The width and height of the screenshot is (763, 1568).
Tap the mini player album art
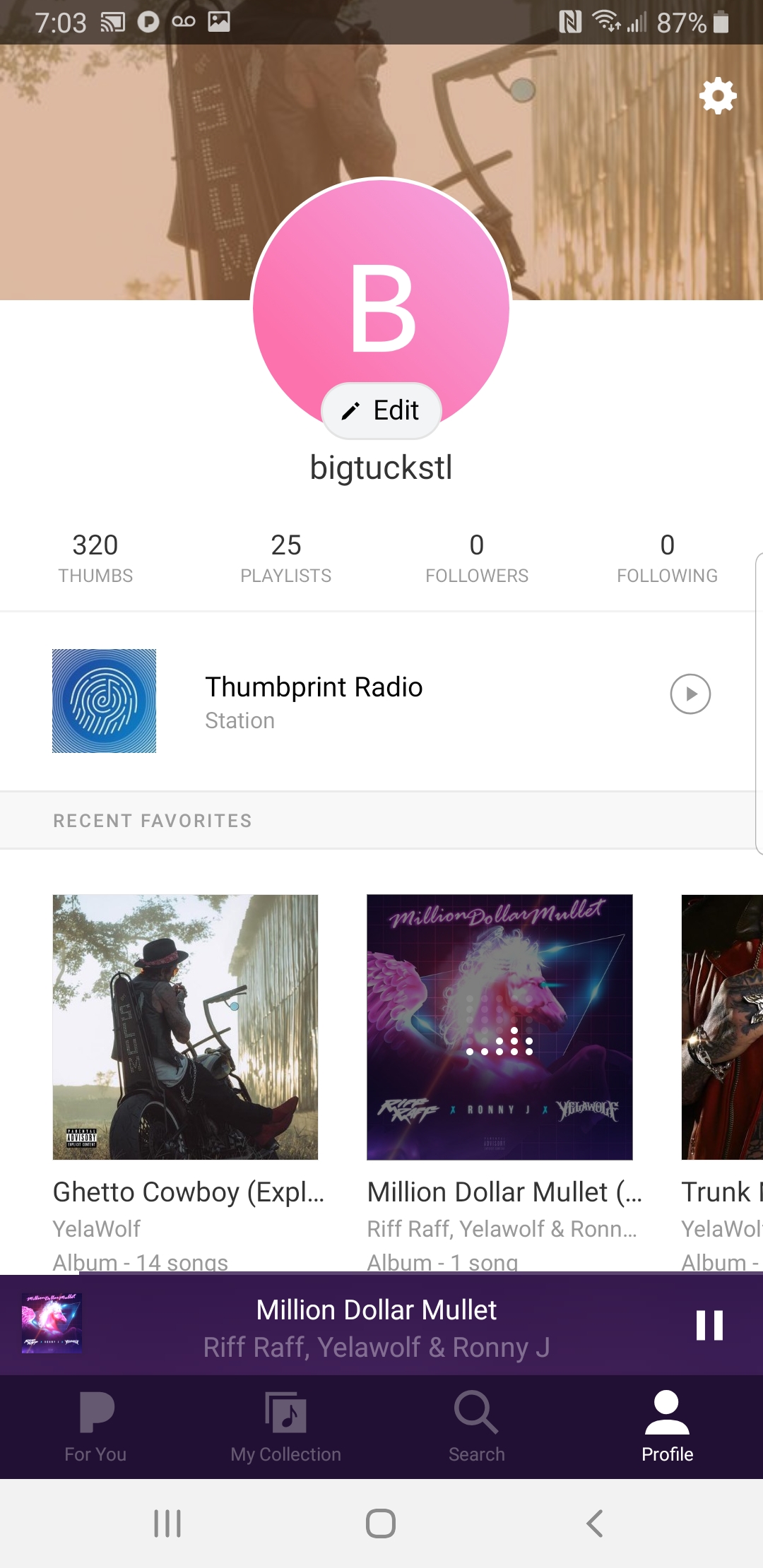[x=51, y=1324]
